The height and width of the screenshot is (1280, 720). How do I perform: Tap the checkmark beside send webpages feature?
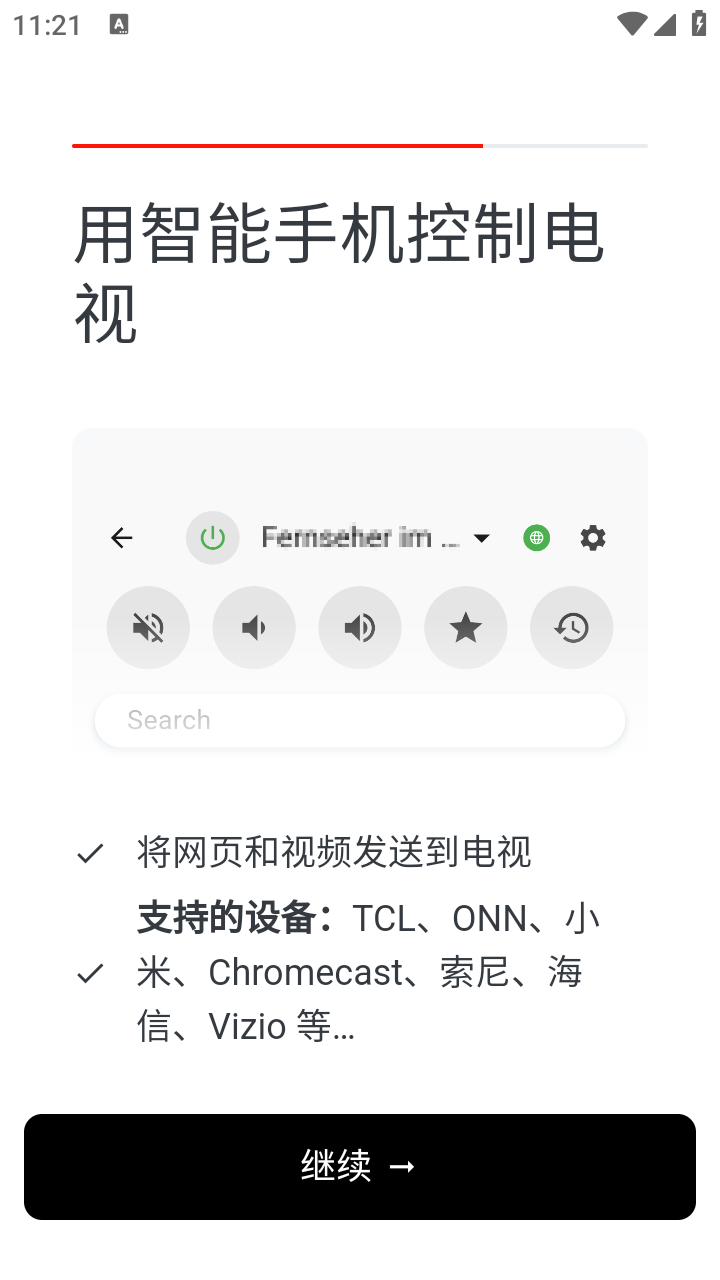point(91,852)
